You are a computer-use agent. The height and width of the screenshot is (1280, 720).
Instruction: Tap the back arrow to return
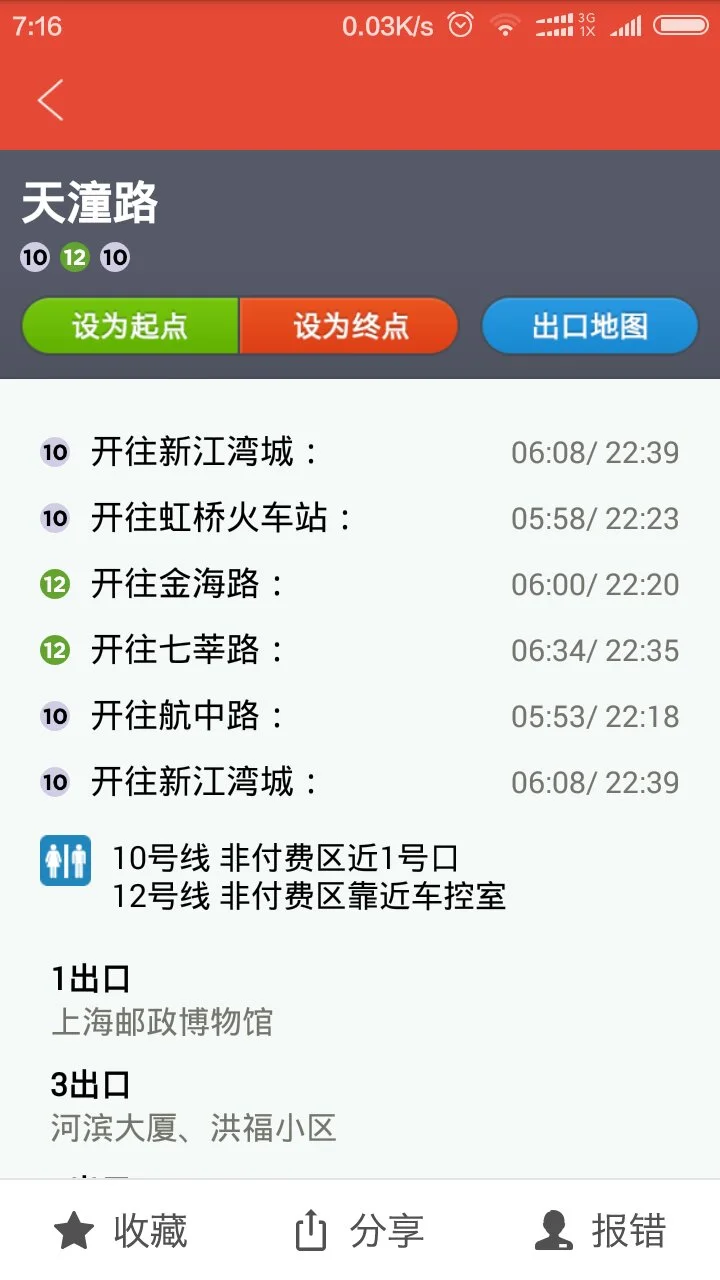click(x=50, y=100)
